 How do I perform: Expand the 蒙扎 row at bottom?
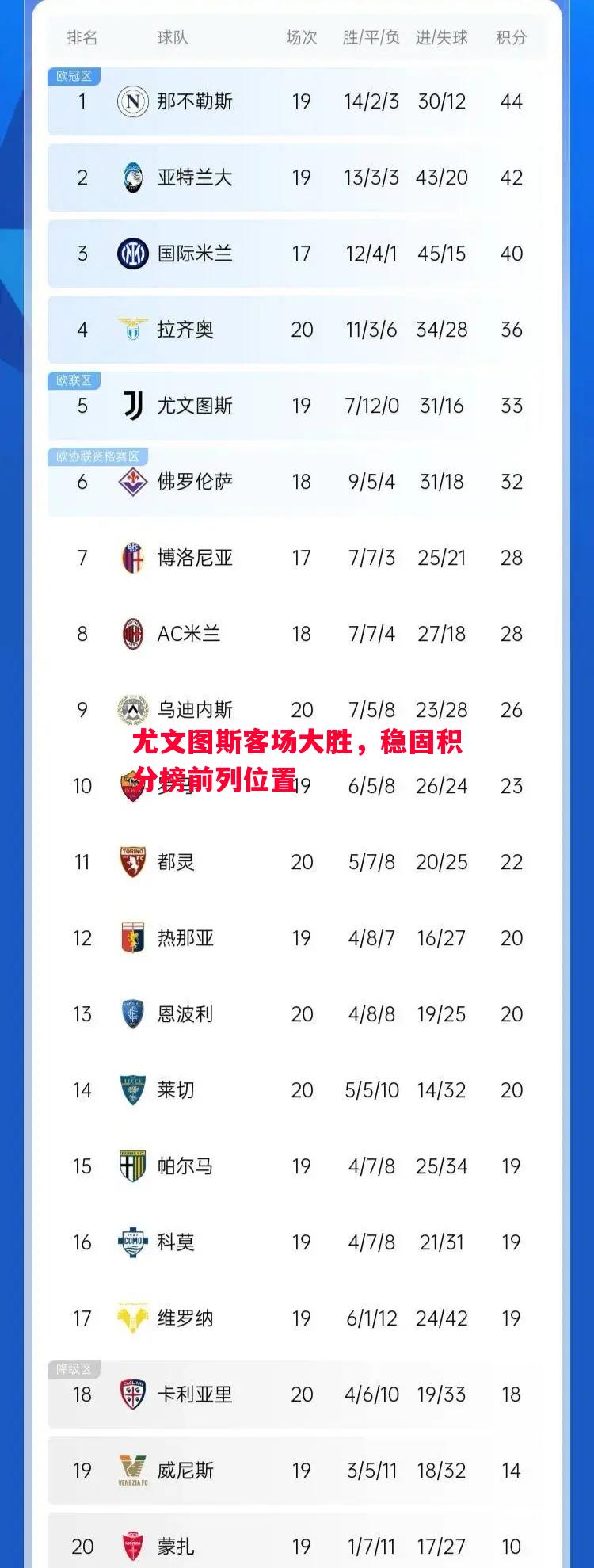coord(297,1546)
